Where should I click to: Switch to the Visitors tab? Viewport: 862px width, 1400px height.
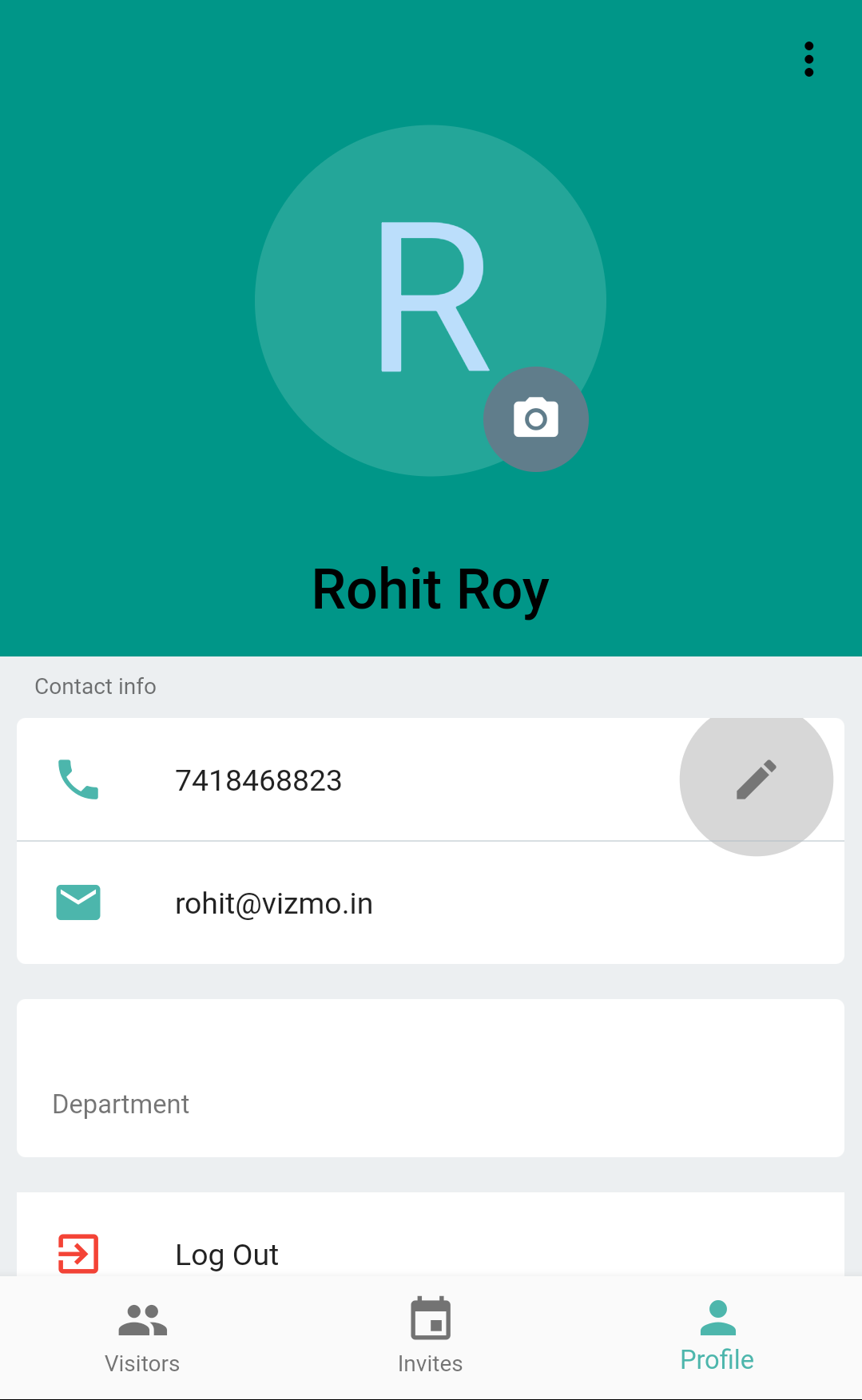pyautogui.click(x=142, y=1337)
